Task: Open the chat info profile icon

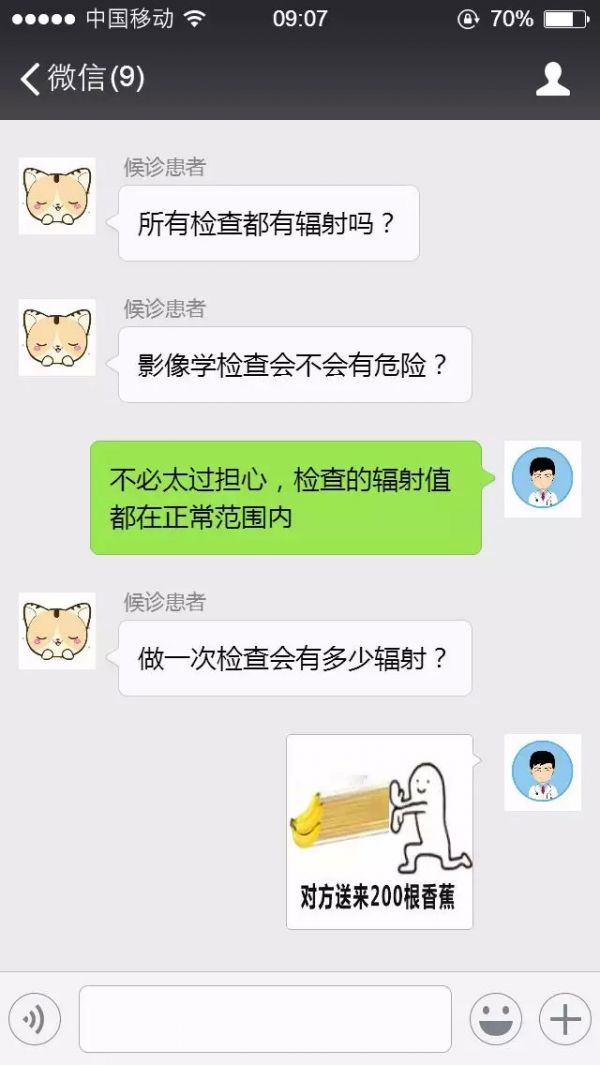Action: click(552, 79)
